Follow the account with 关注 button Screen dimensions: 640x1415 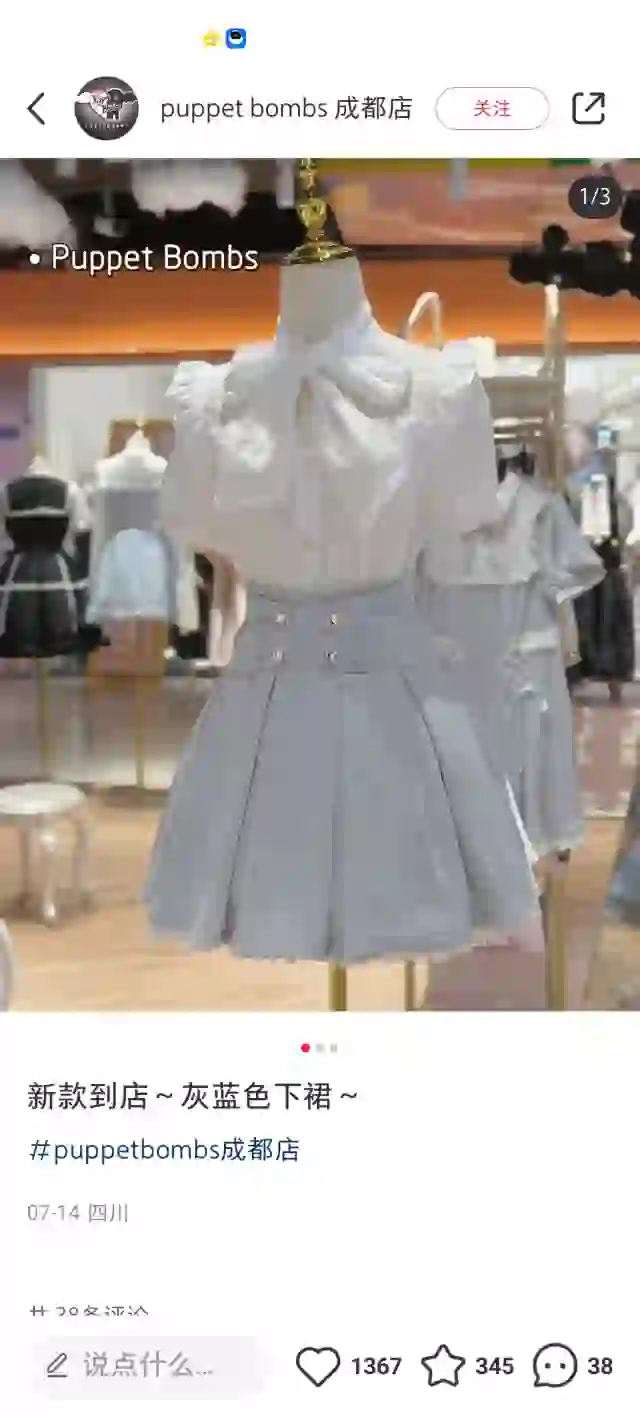point(492,109)
